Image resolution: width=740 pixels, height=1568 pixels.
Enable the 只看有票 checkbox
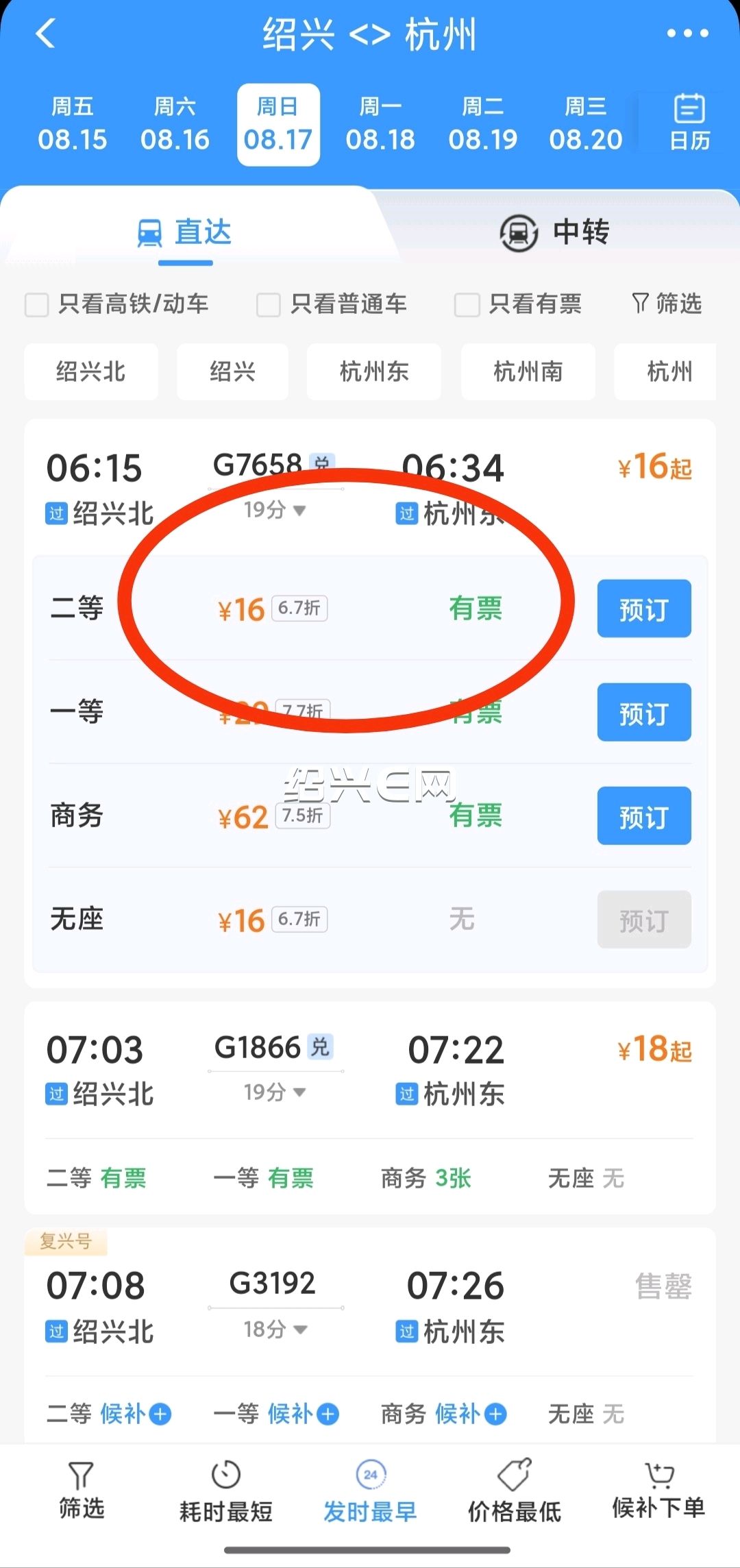click(467, 304)
